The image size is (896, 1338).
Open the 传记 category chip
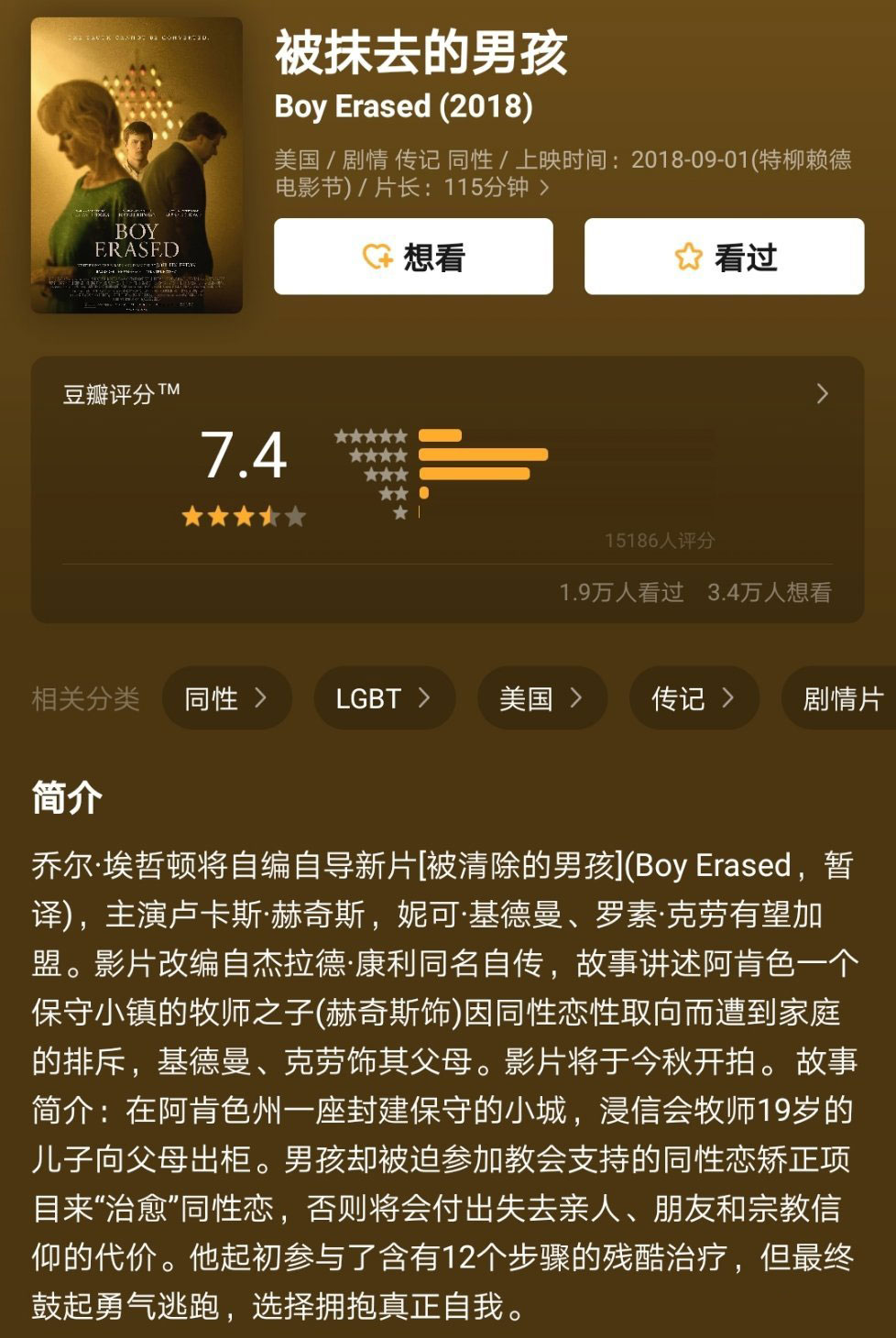(x=694, y=698)
